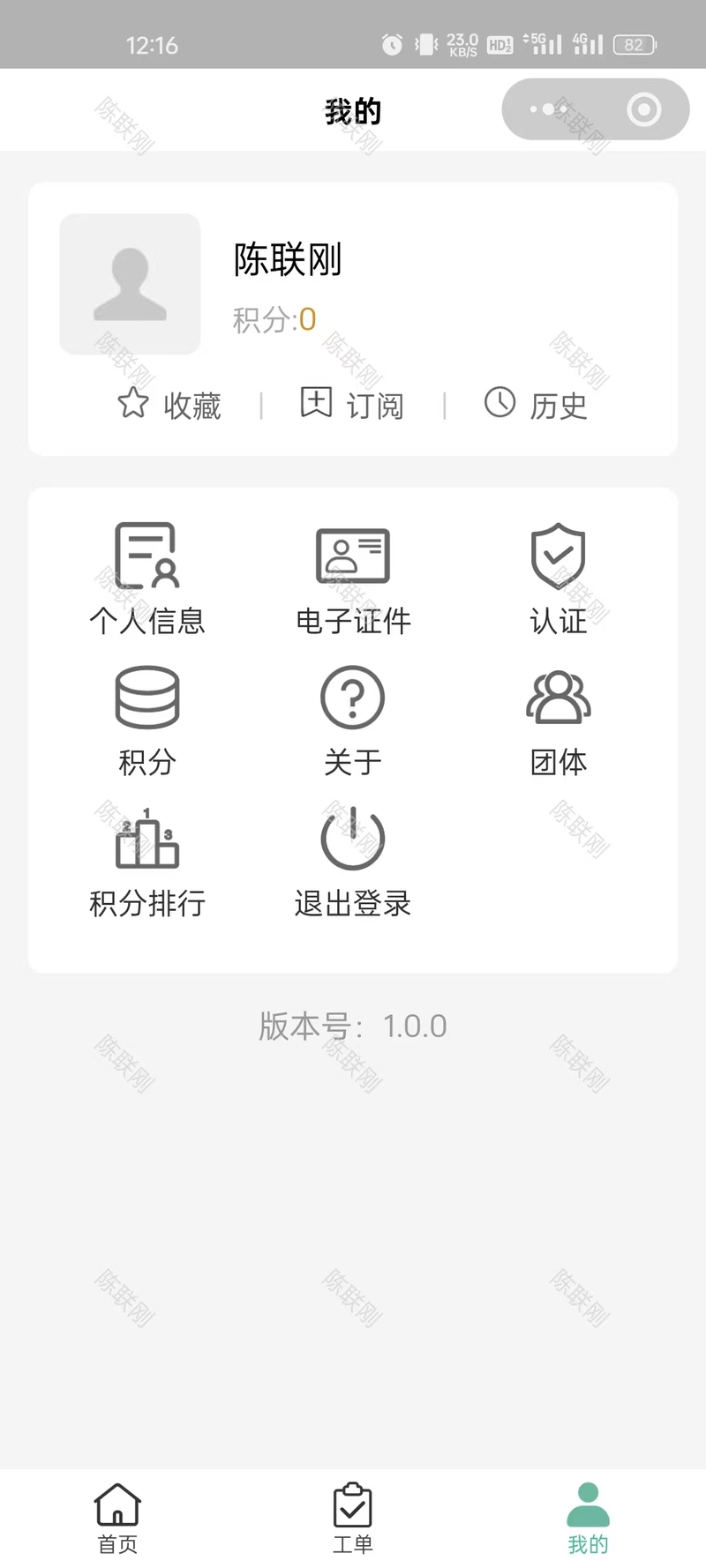706x1568 pixels.
Task: Open the mini program more-options menu
Action: point(548,109)
